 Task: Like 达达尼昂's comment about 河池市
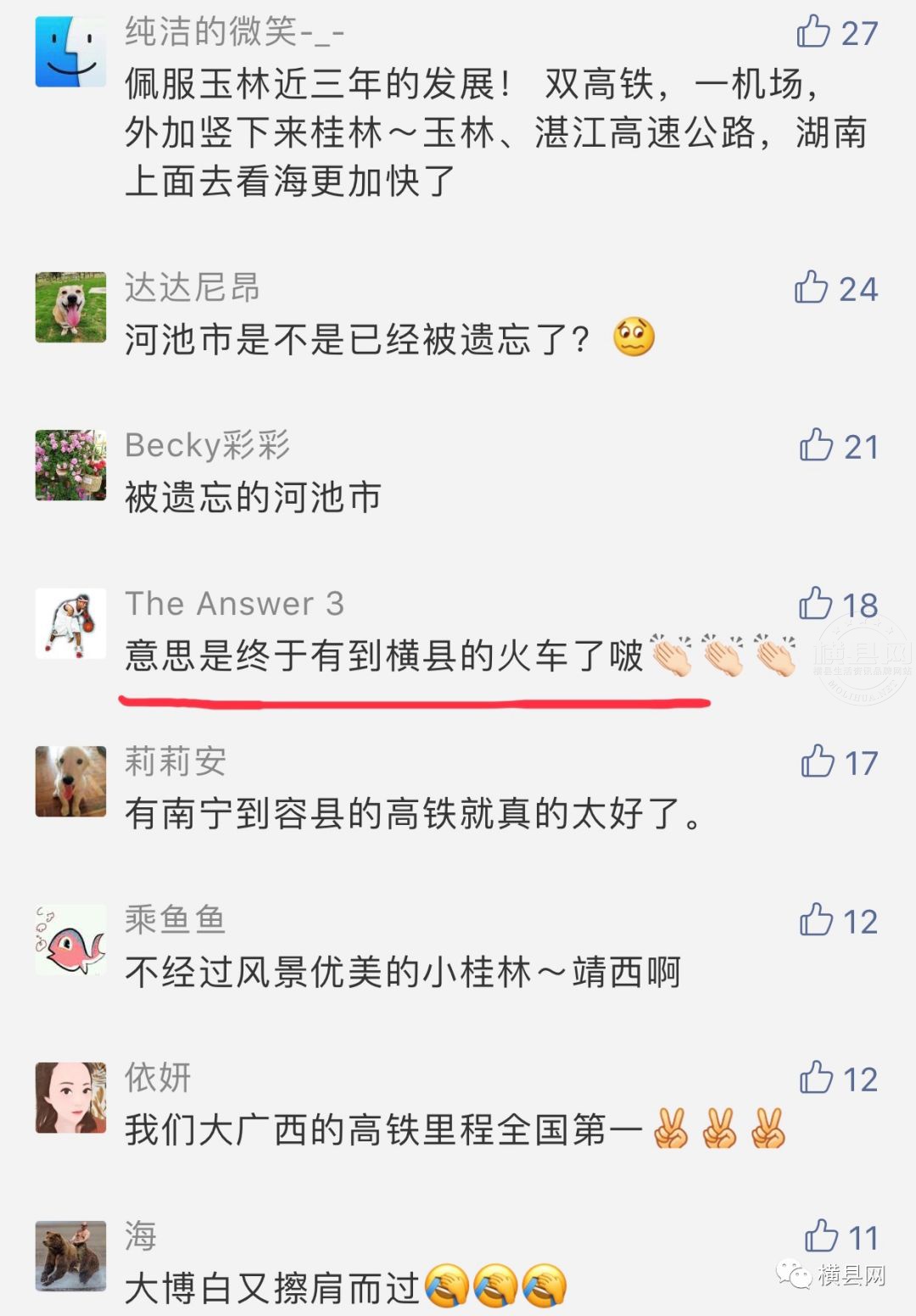[x=812, y=287]
